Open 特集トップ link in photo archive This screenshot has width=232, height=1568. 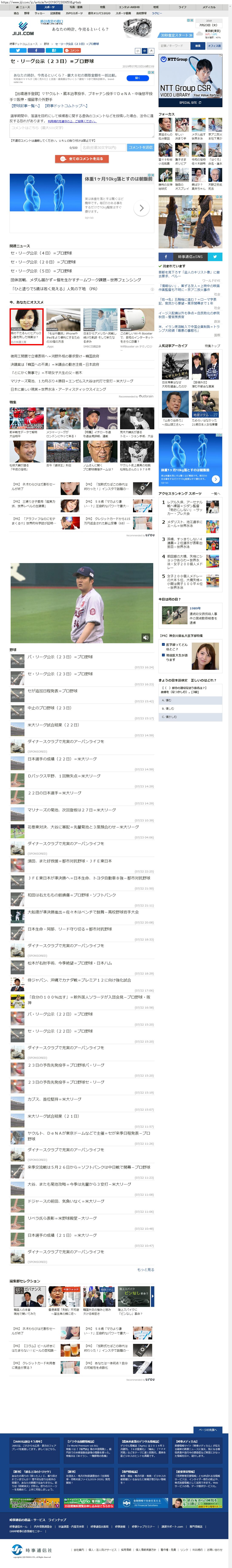coord(212,346)
